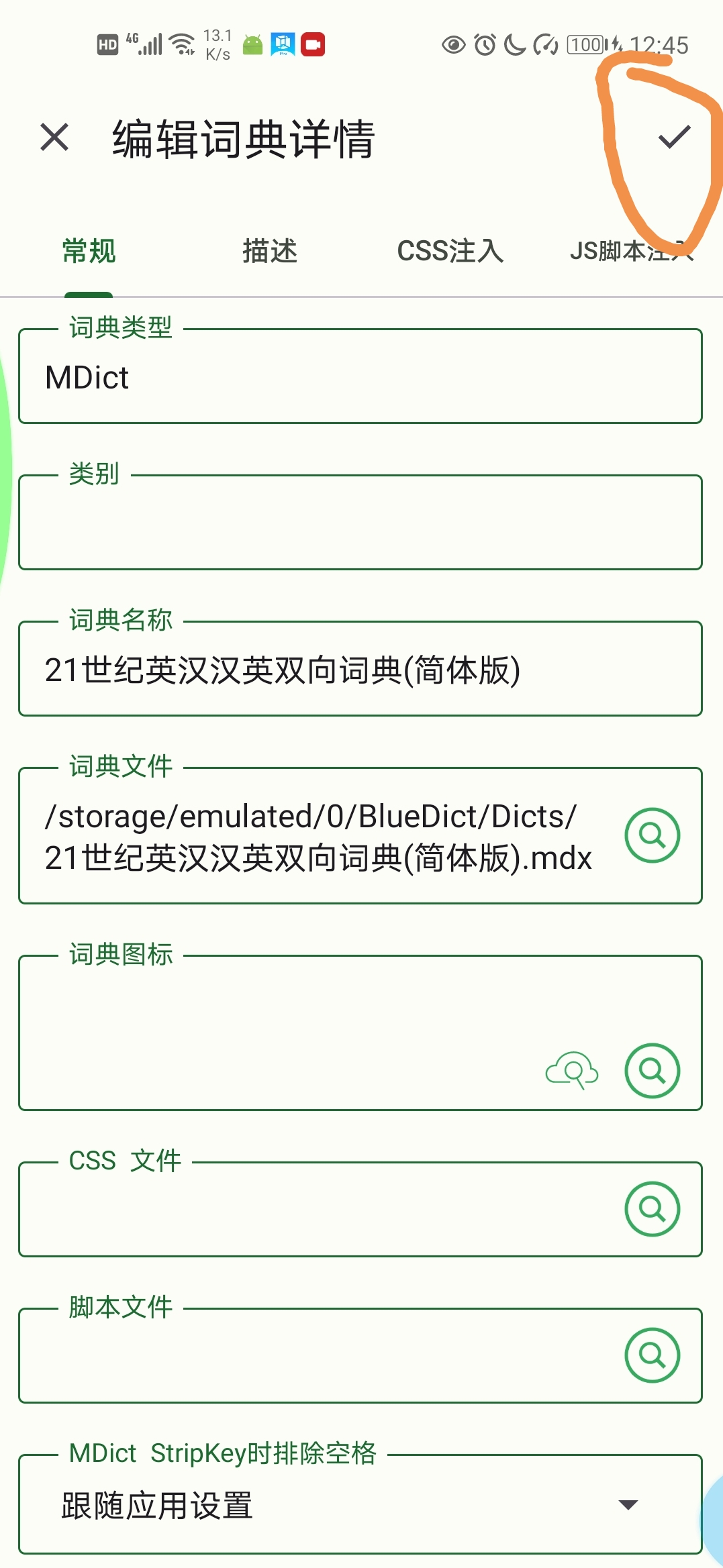This screenshot has height=1568, width=723.
Task: Confirm changes with the checkmark icon
Action: pyautogui.click(x=674, y=137)
